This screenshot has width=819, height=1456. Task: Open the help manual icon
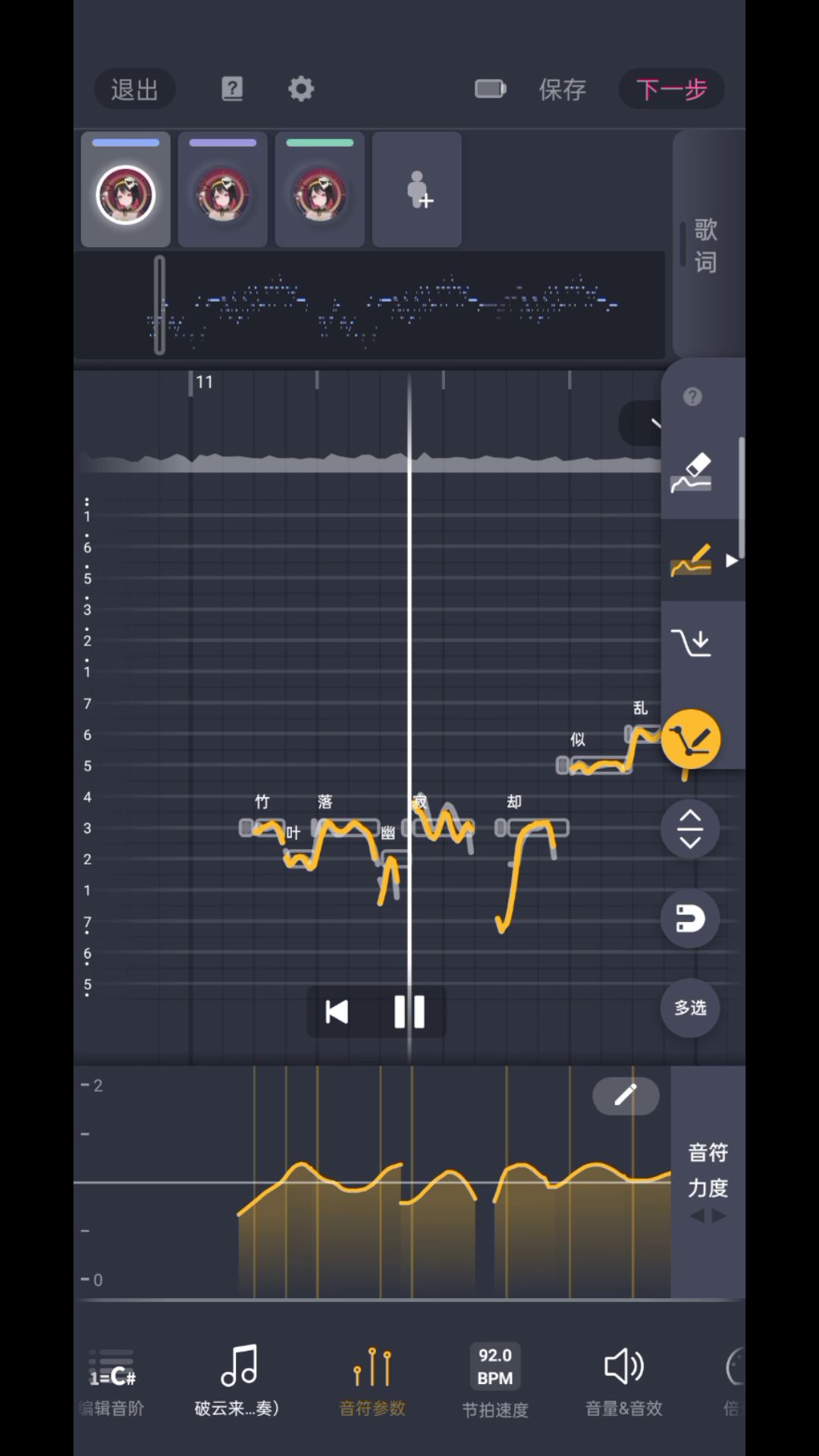tap(232, 89)
